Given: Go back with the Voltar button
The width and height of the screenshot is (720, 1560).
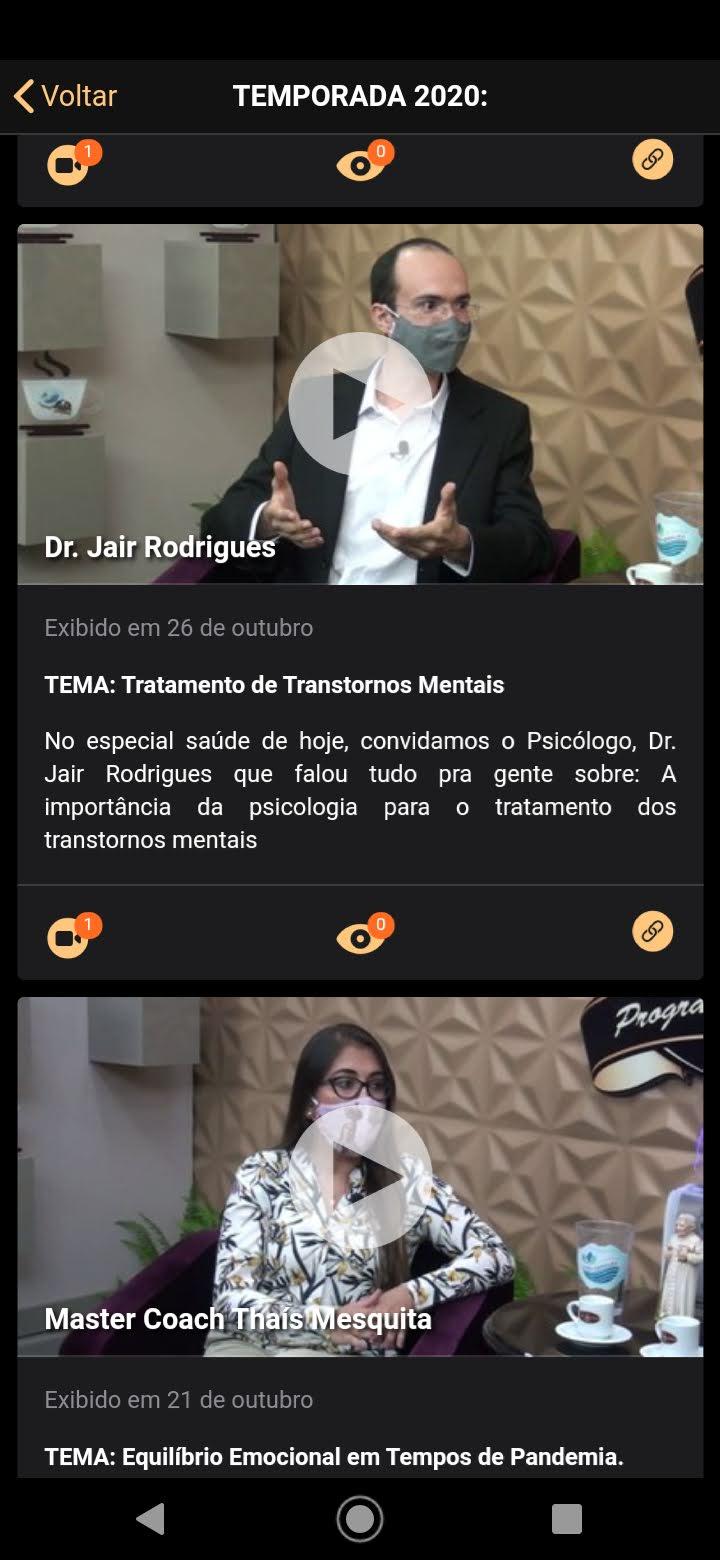Looking at the screenshot, I should click(x=65, y=96).
